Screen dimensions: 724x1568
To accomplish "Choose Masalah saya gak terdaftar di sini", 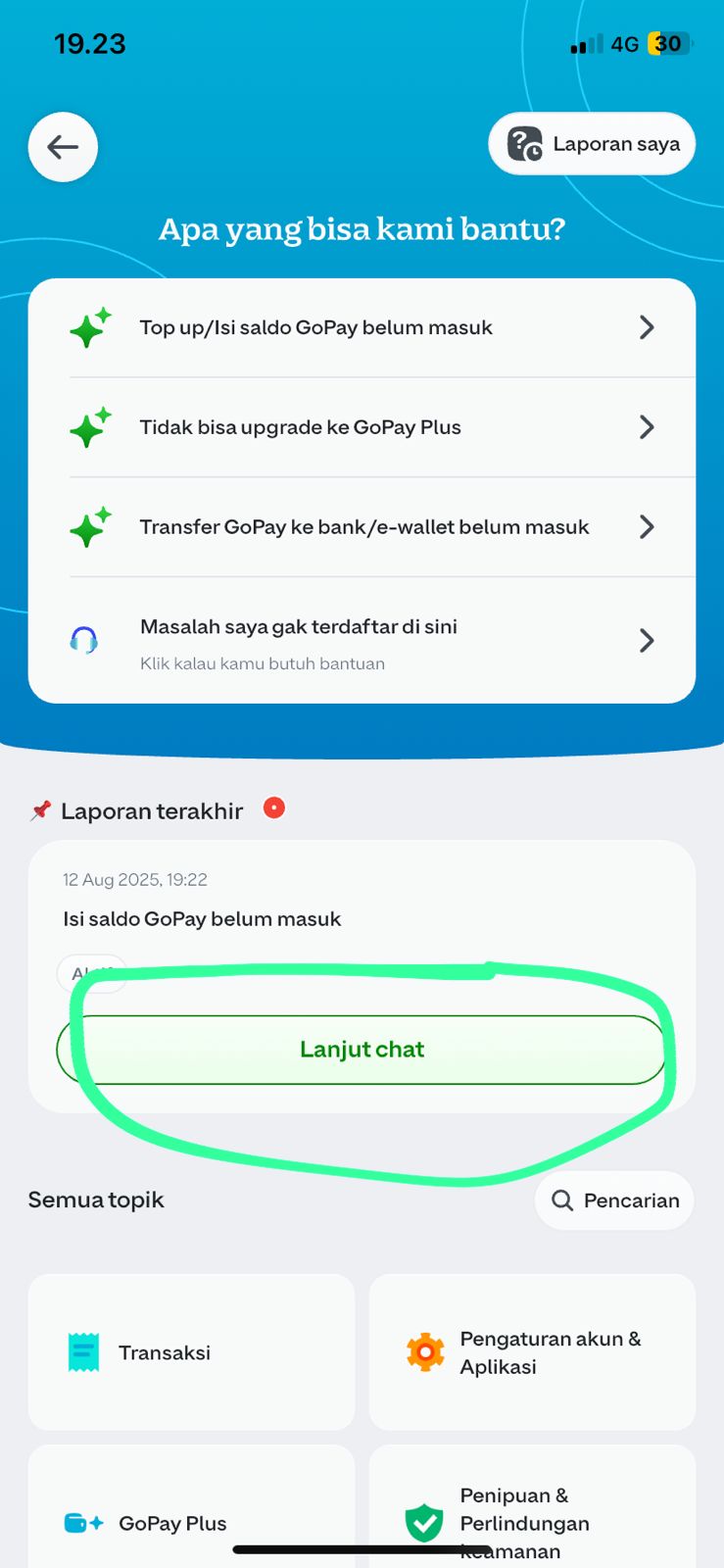I will pyautogui.click(x=362, y=641).
